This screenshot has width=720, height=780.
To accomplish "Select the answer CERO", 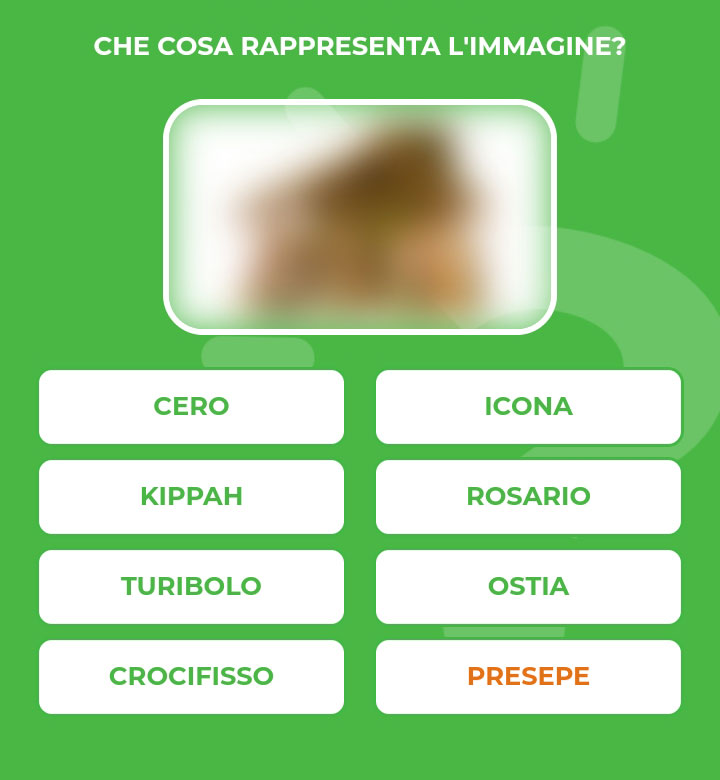I will click(x=191, y=407).
